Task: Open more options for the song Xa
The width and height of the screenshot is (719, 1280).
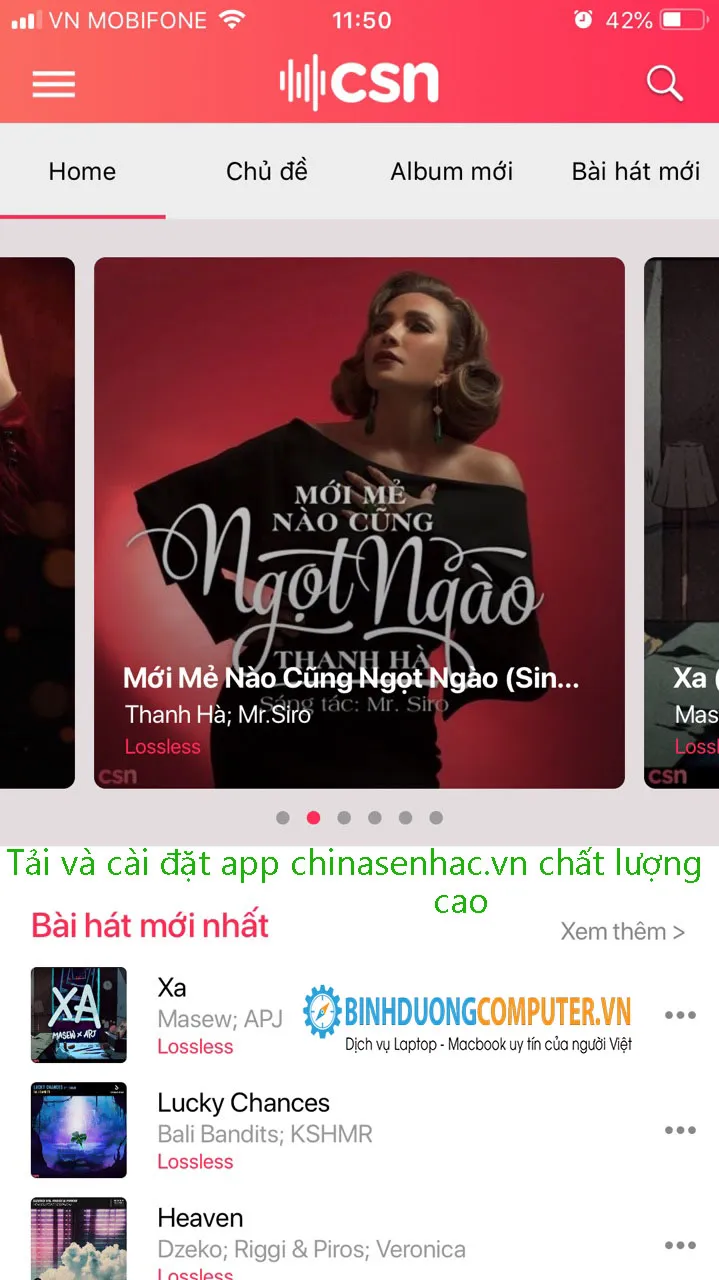Action: (680, 1015)
